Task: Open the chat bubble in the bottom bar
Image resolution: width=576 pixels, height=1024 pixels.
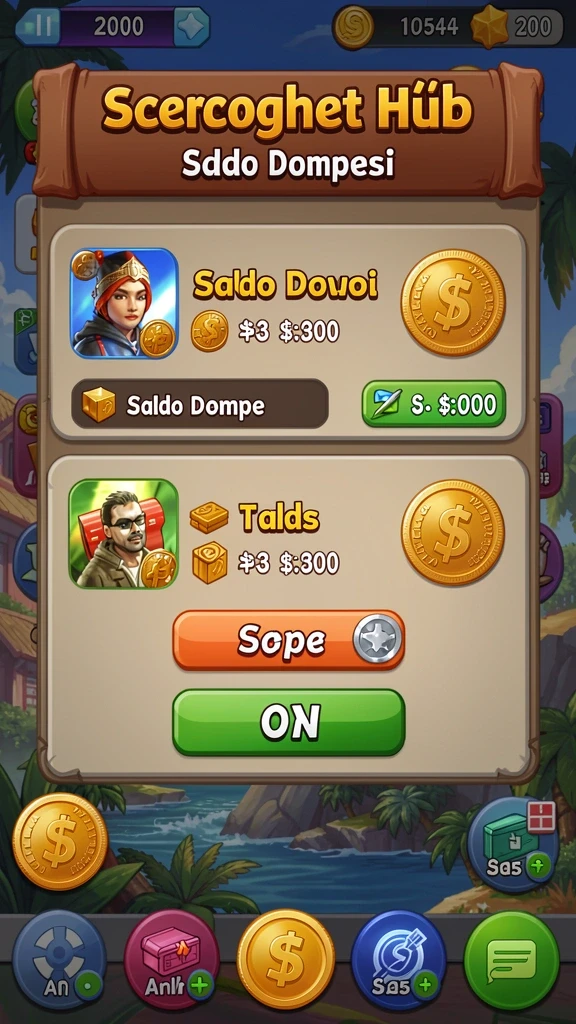Action: pos(511,959)
